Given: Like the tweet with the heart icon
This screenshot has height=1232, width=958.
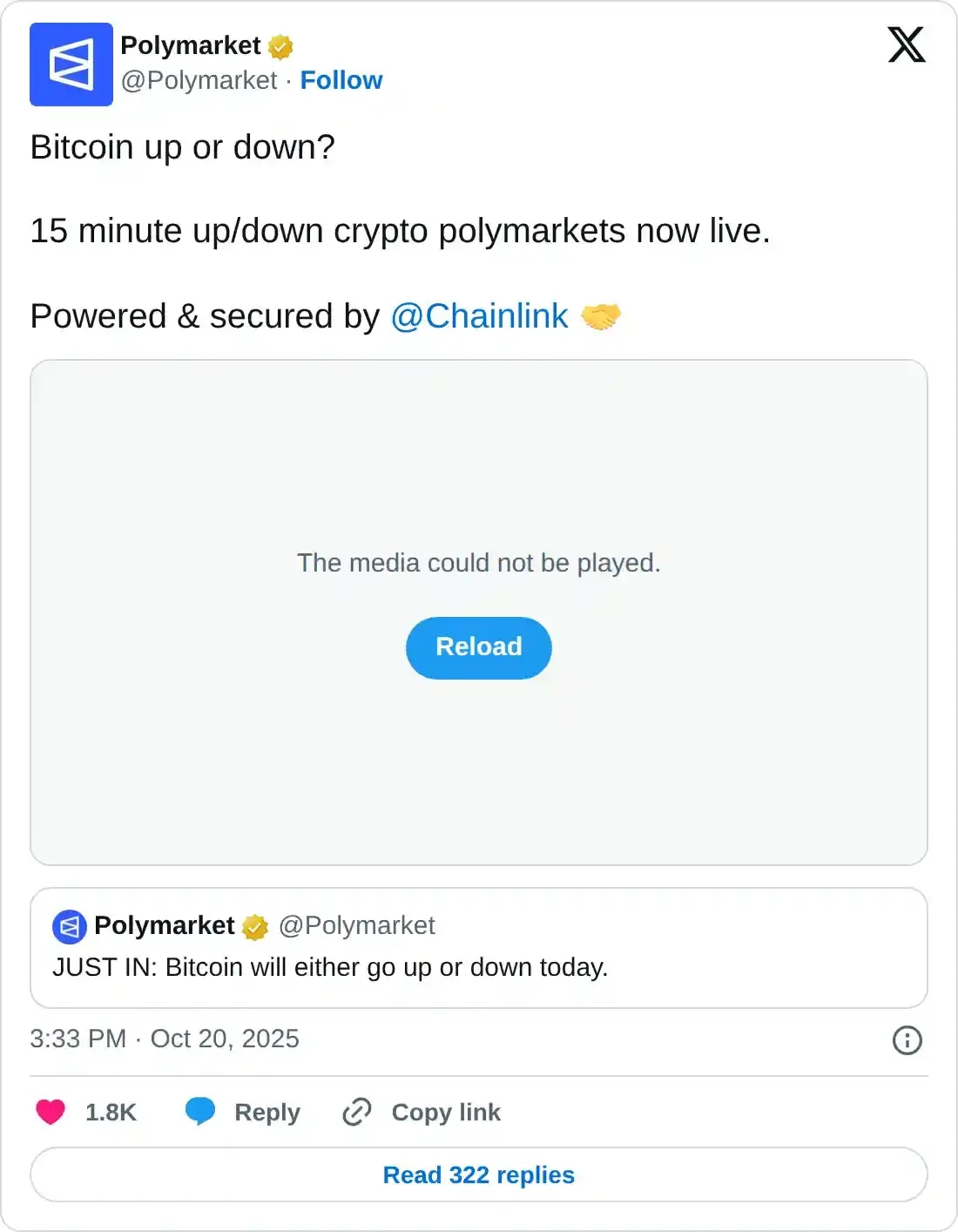Looking at the screenshot, I should point(50,1112).
